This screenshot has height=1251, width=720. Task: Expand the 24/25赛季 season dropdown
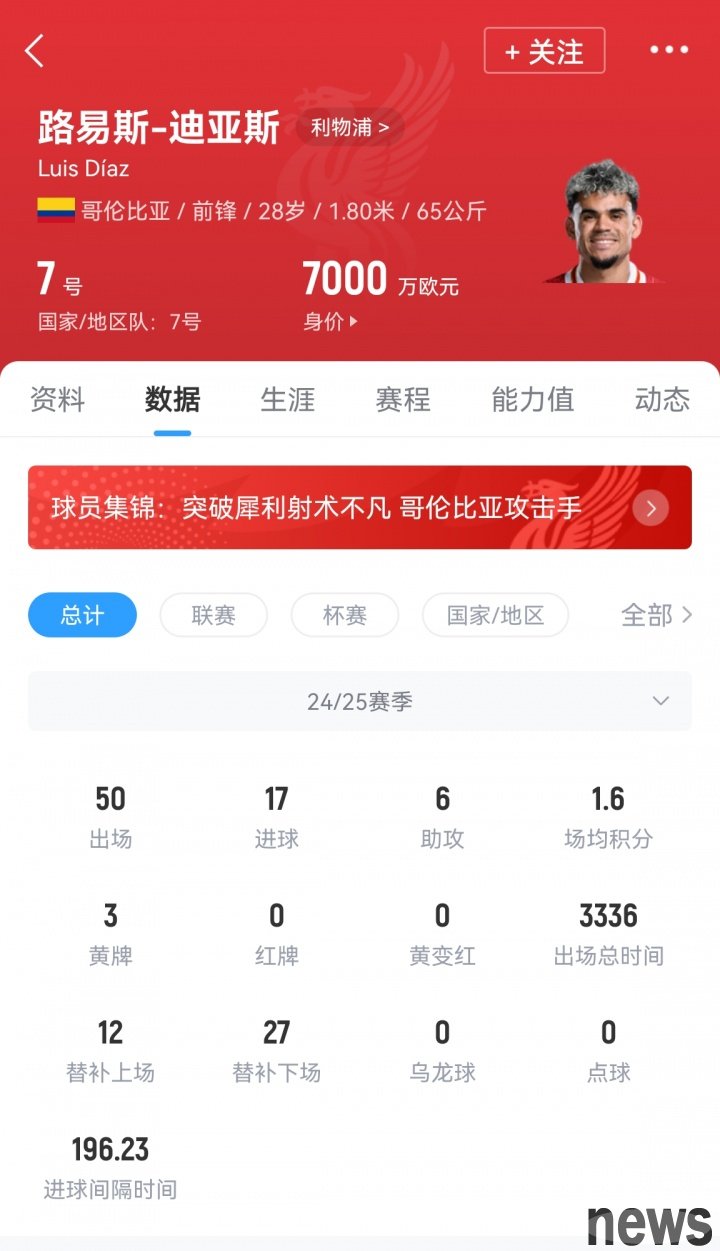click(x=359, y=701)
